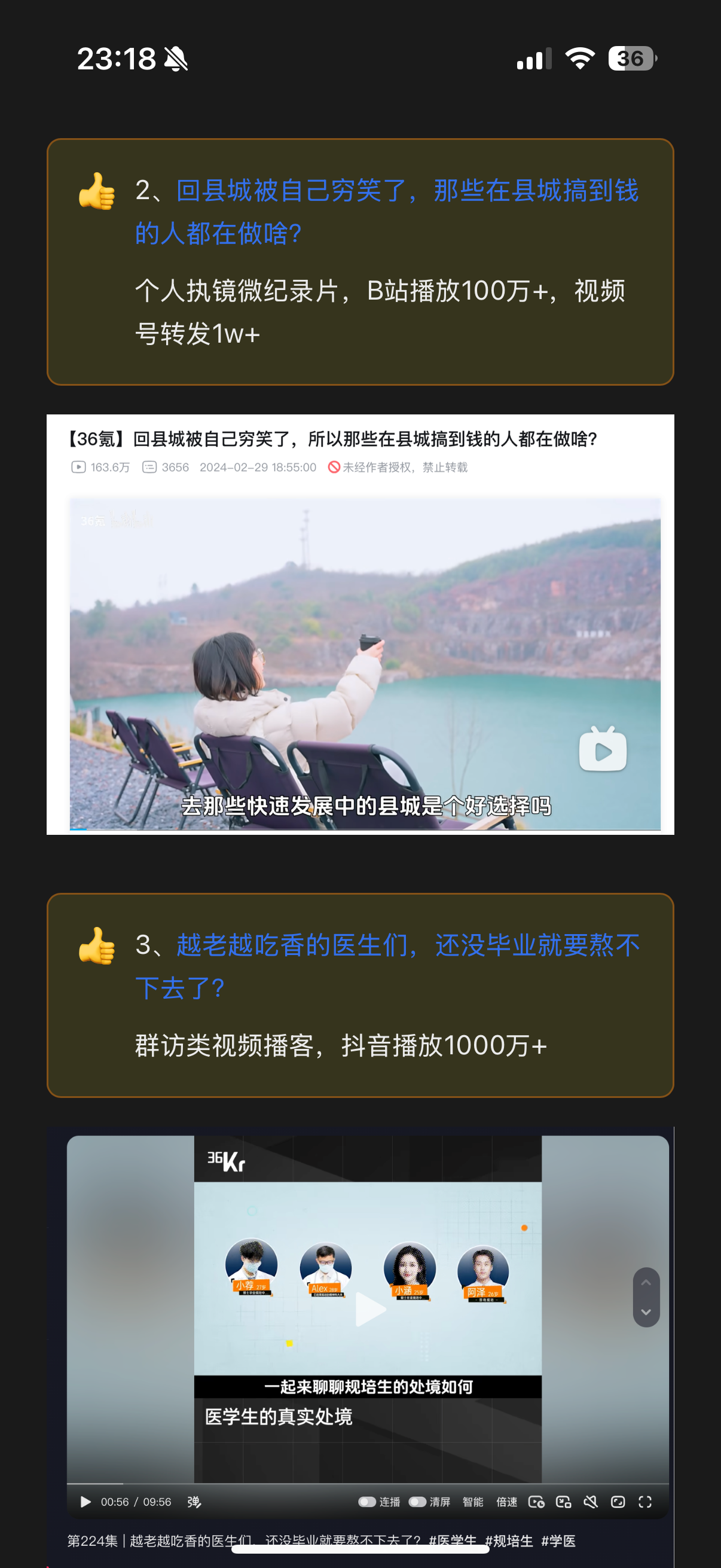View the 36氪 county-town video screenshot image
The height and width of the screenshot is (1568, 721).
360,624
